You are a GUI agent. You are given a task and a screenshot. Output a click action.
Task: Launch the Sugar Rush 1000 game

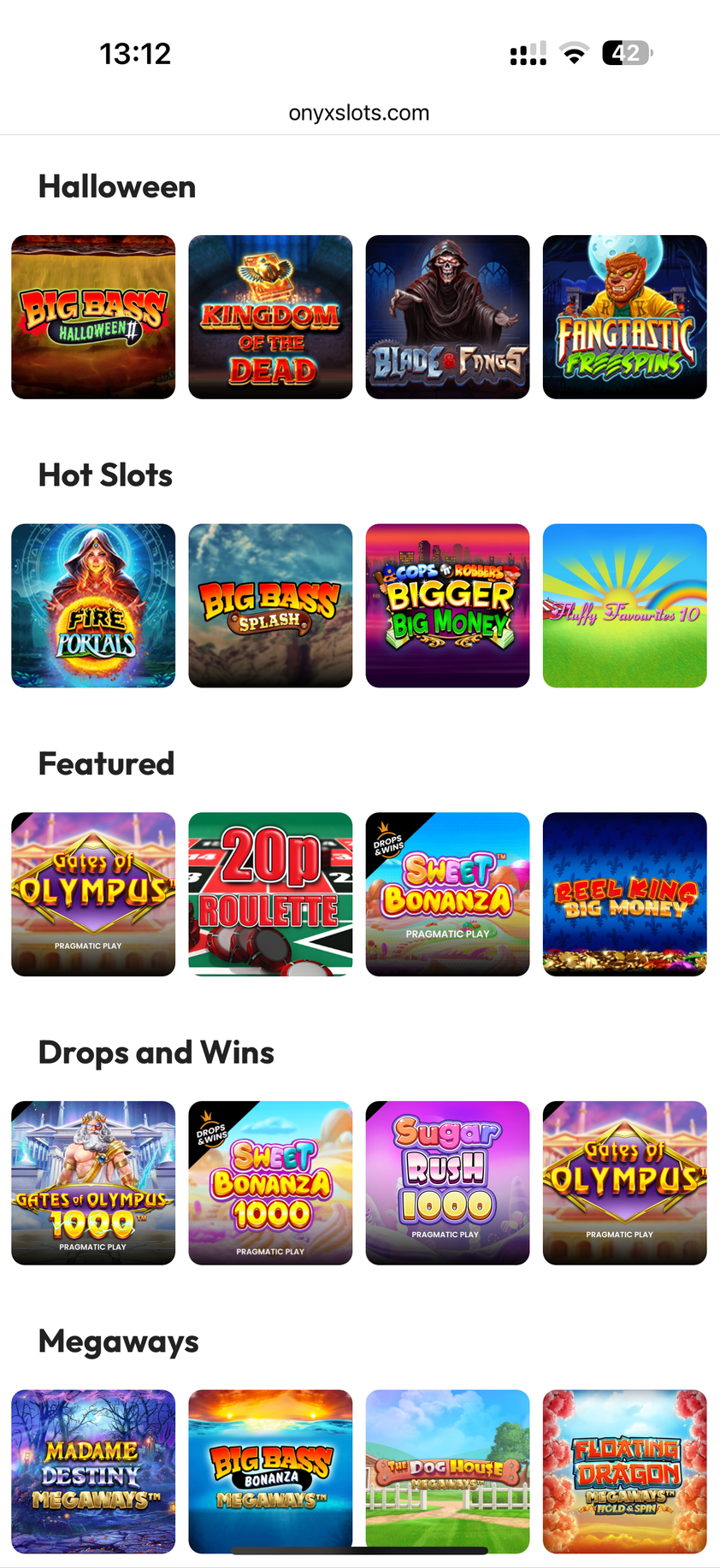447,1182
